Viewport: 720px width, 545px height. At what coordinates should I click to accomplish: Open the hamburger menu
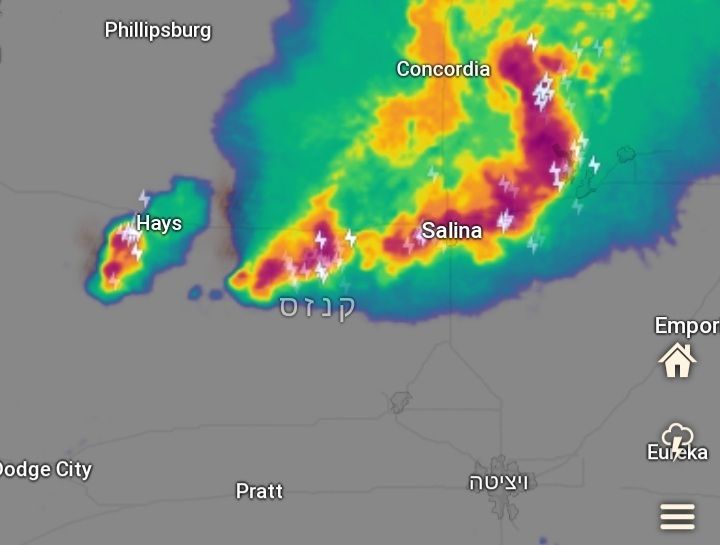pyautogui.click(x=677, y=516)
